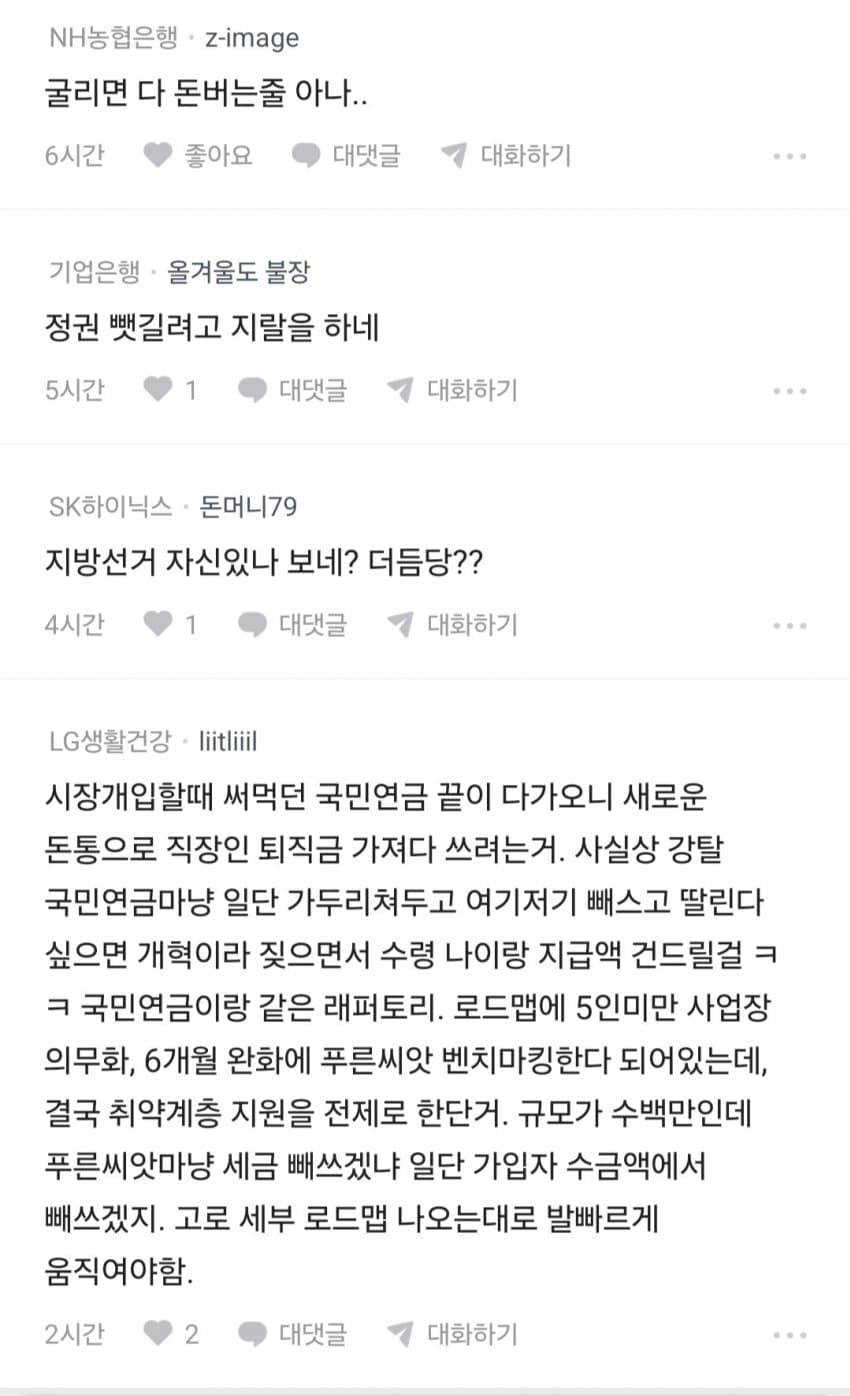Reply to 올겨울도 불장's comment
This screenshot has width=850, height=1396.
(292, 390)
